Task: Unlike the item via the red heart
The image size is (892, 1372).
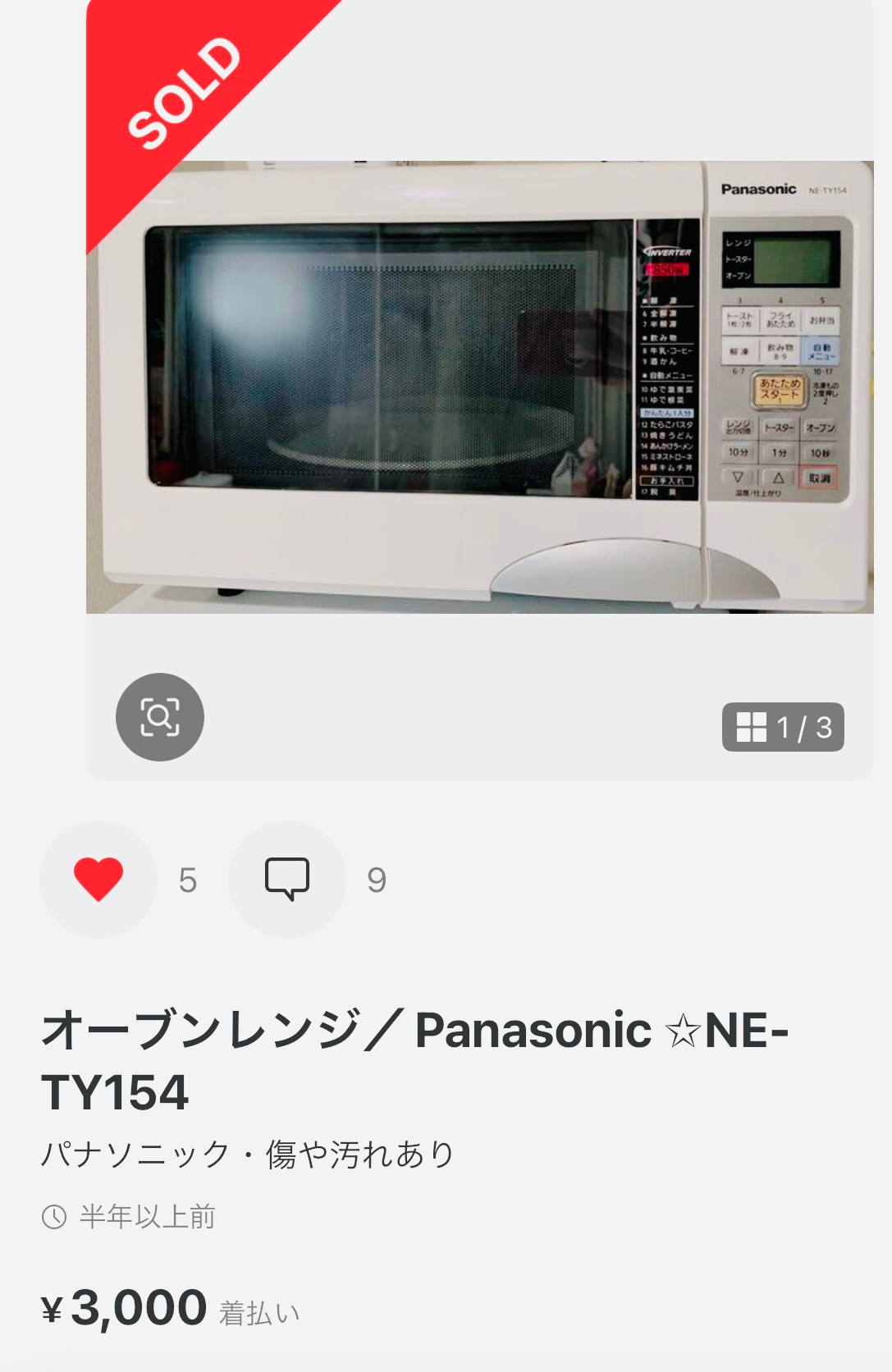Action: 98,880
